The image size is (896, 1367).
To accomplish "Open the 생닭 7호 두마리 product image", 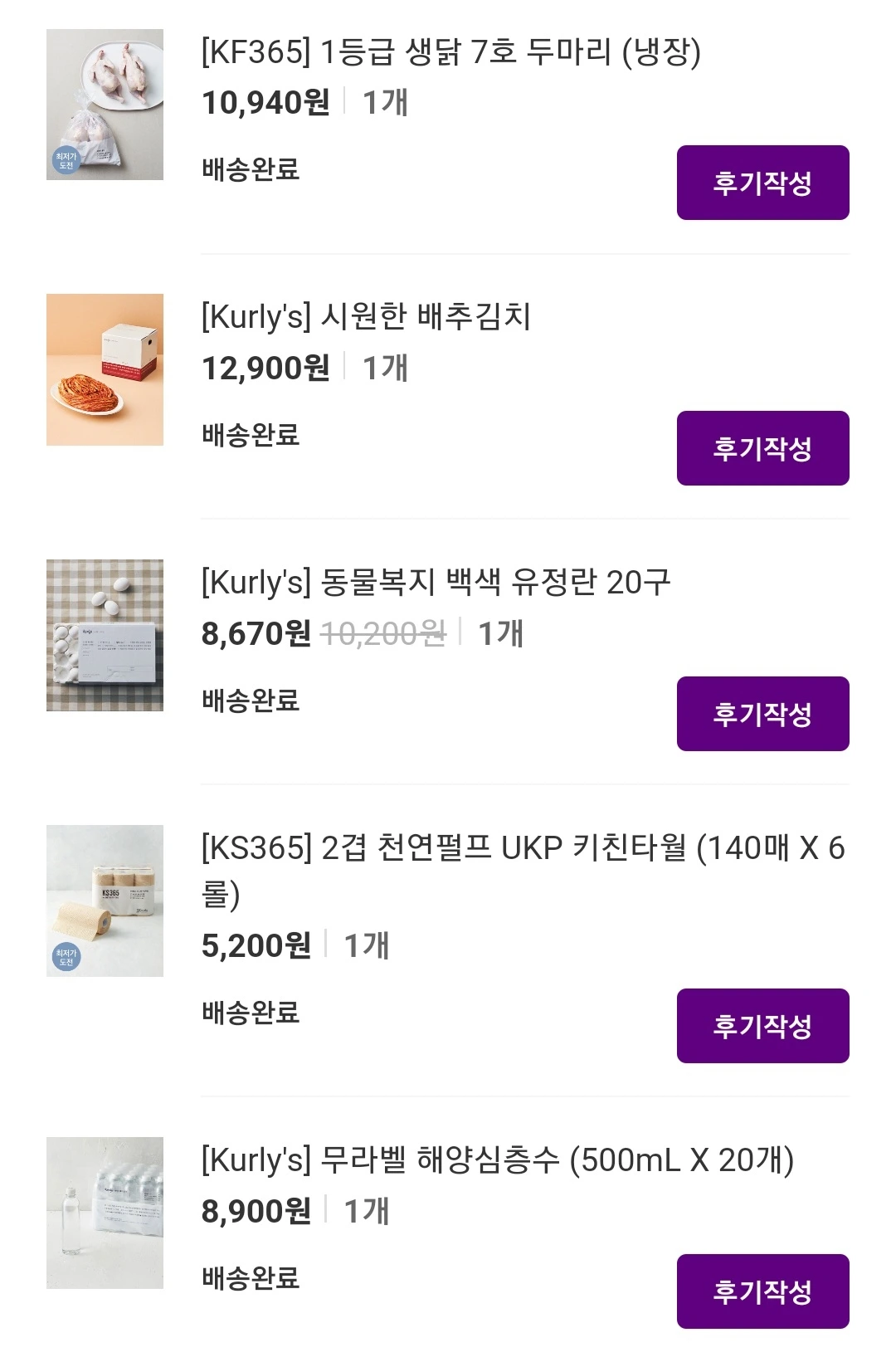I will [x=105, y=105].
